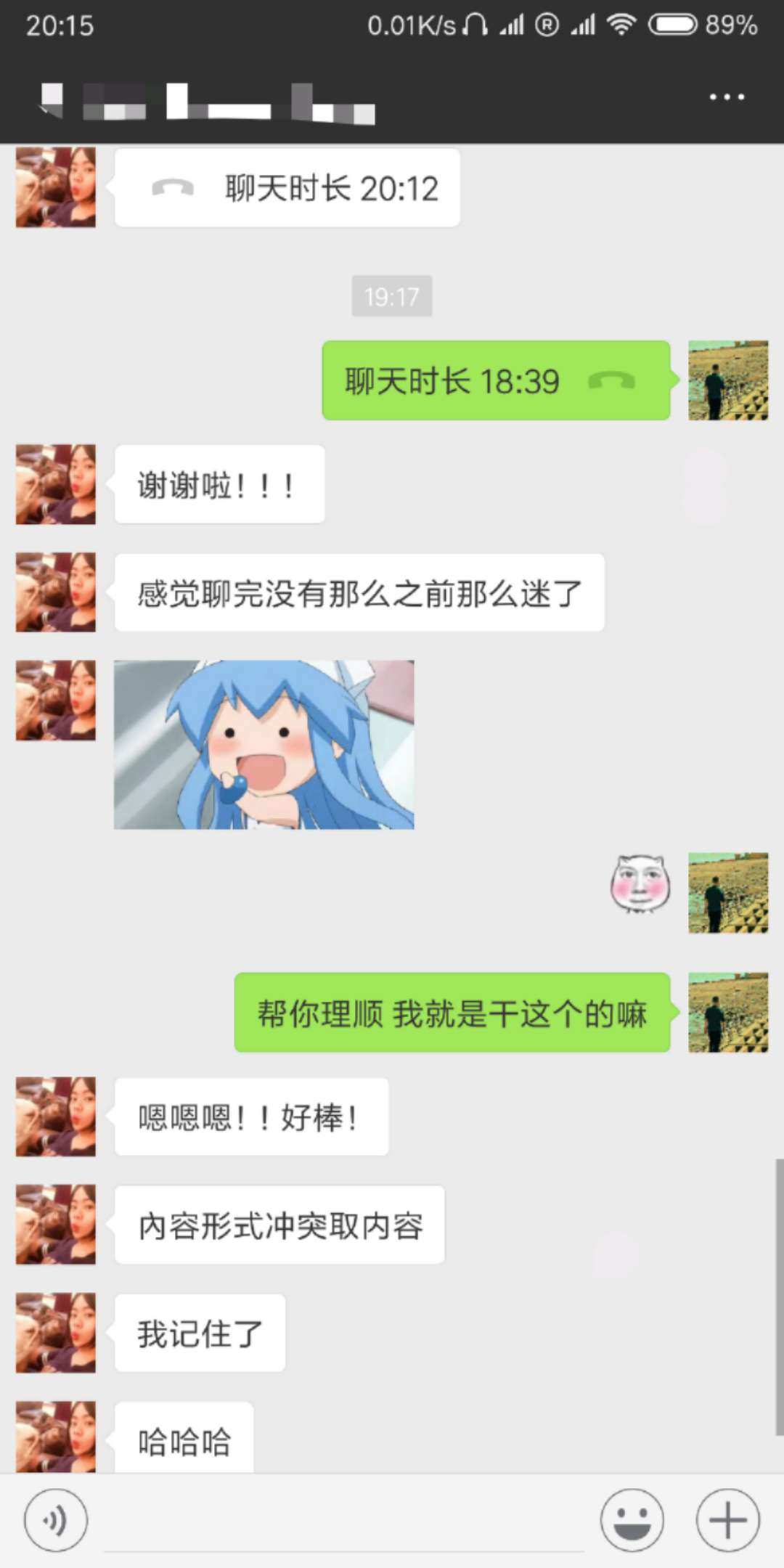Tap the 聊天时长 20:12 call record
784x1568 pixels.
click(x=287, y=188)
